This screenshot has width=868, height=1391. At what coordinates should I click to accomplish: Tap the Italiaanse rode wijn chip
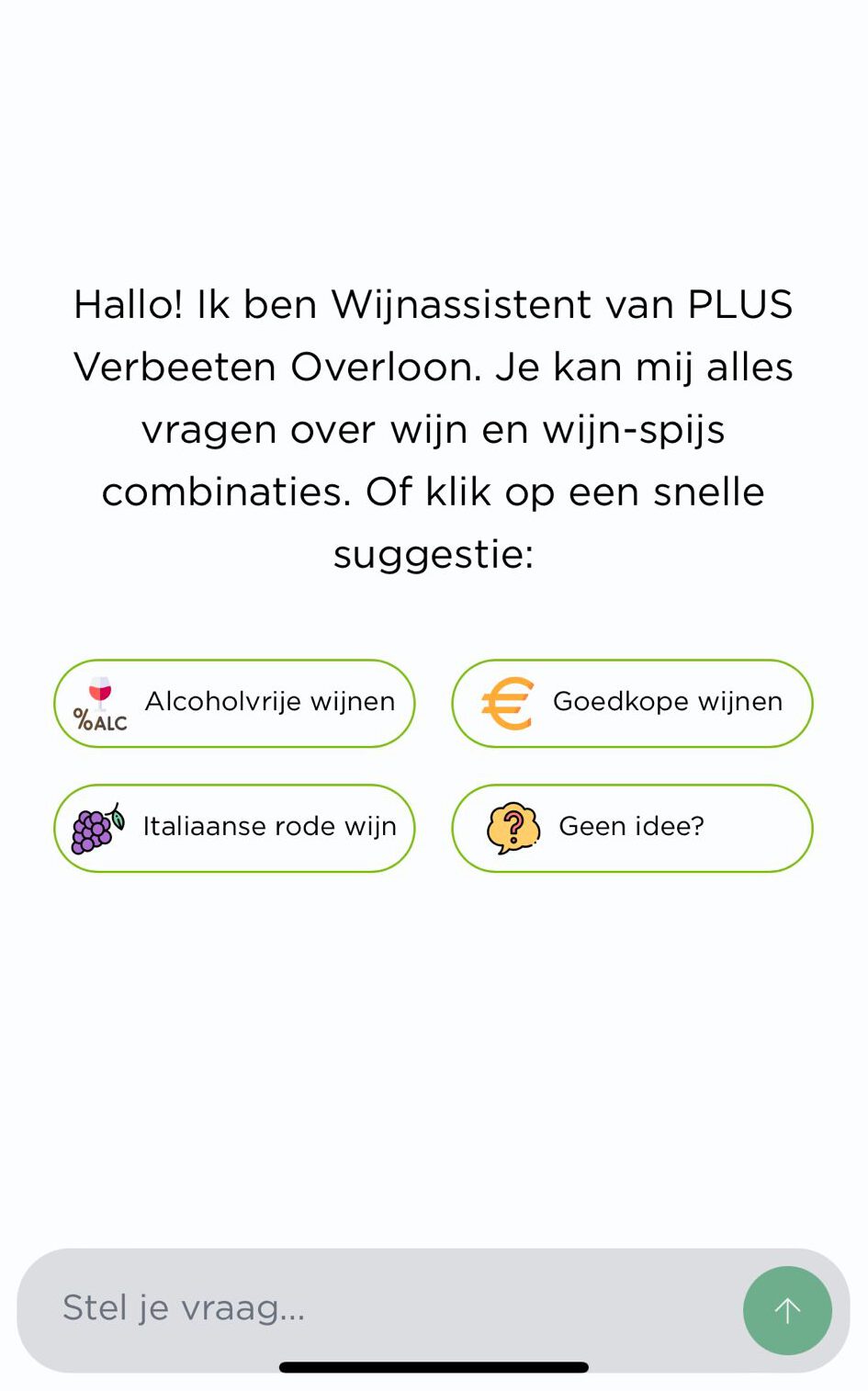pyautogui.click(x=234, y=828)
